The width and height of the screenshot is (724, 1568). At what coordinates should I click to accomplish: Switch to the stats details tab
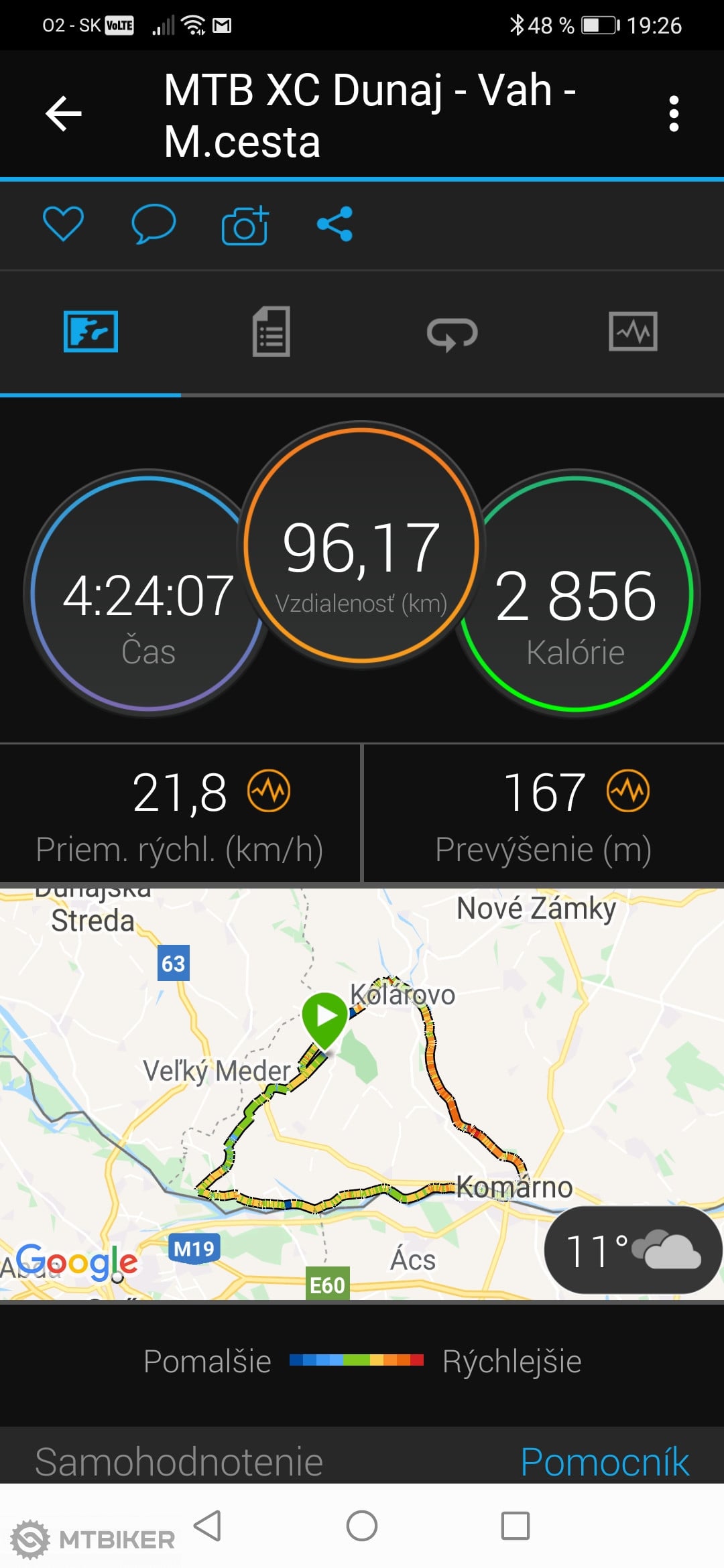271,332
